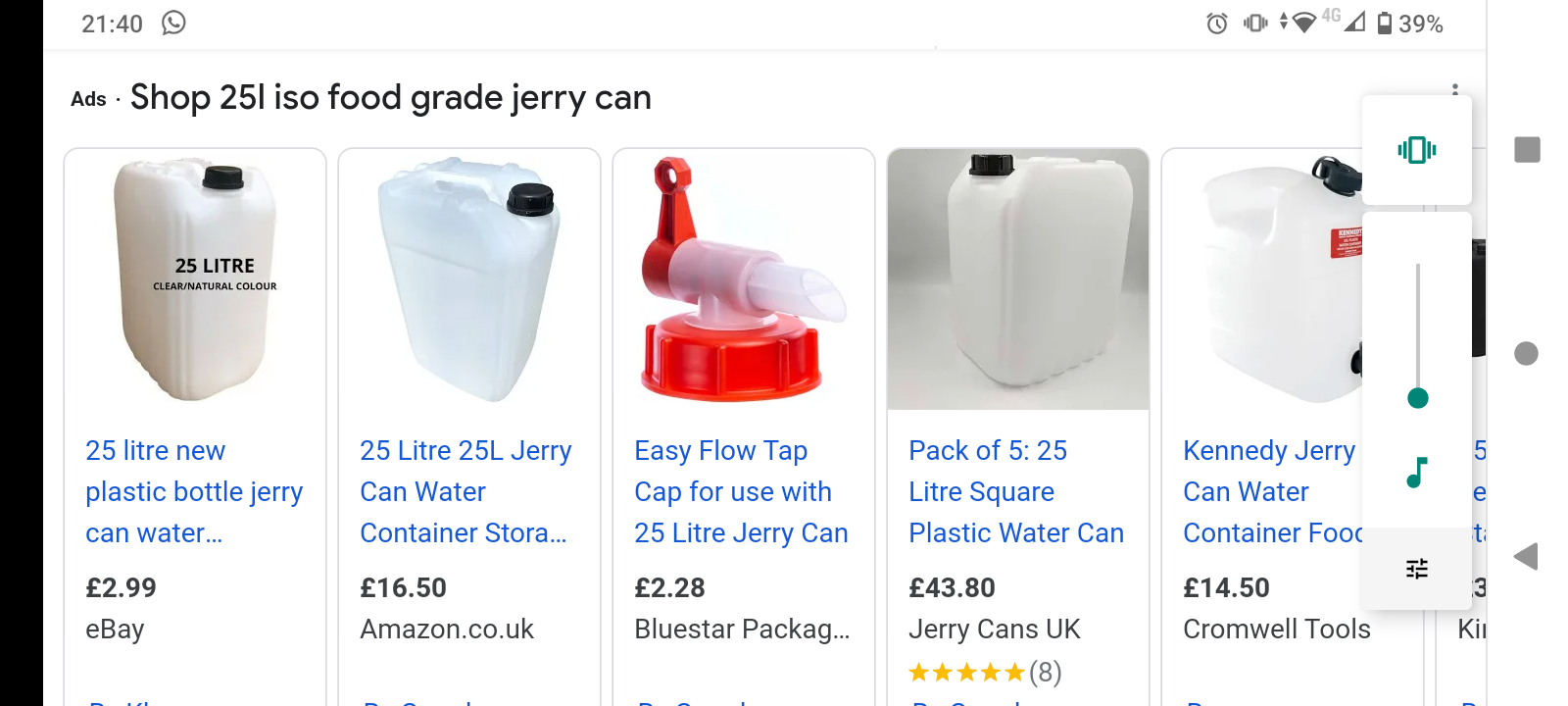Open the volume settings panel

click(1417, 569)
